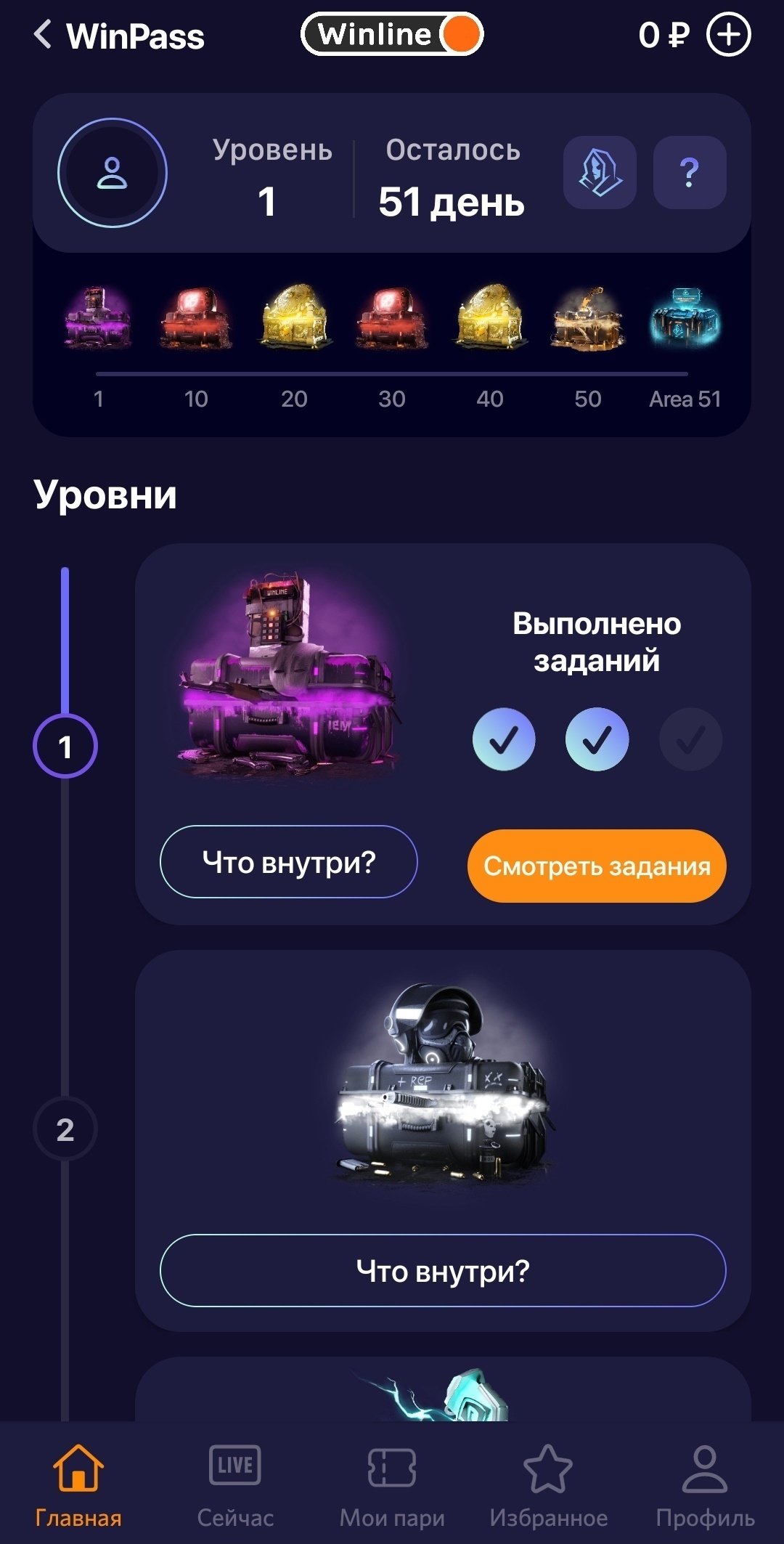Open "Смотреть задания" button
Screen dimensions: 784x1544
click(x=597, y=866)
